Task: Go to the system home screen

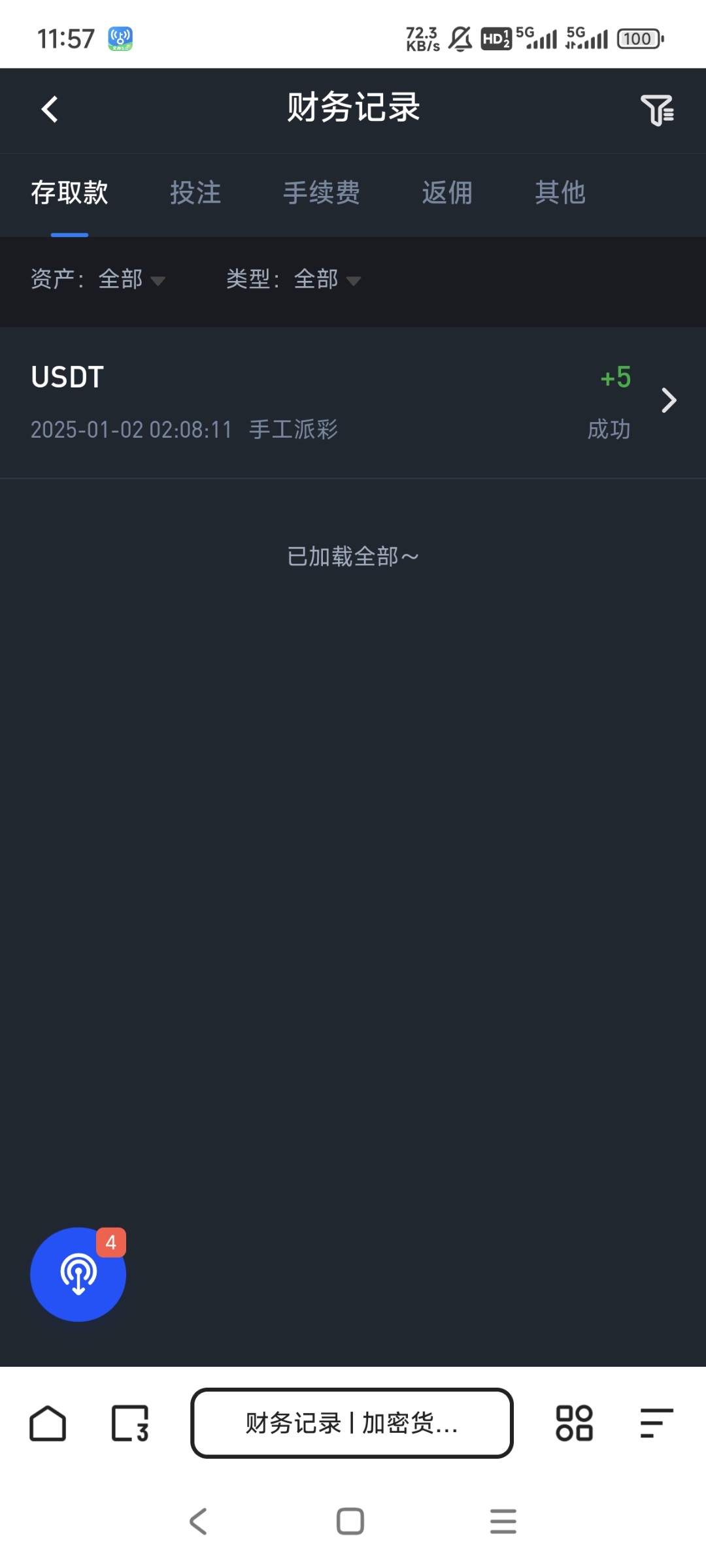Action: coord(350,1521)
